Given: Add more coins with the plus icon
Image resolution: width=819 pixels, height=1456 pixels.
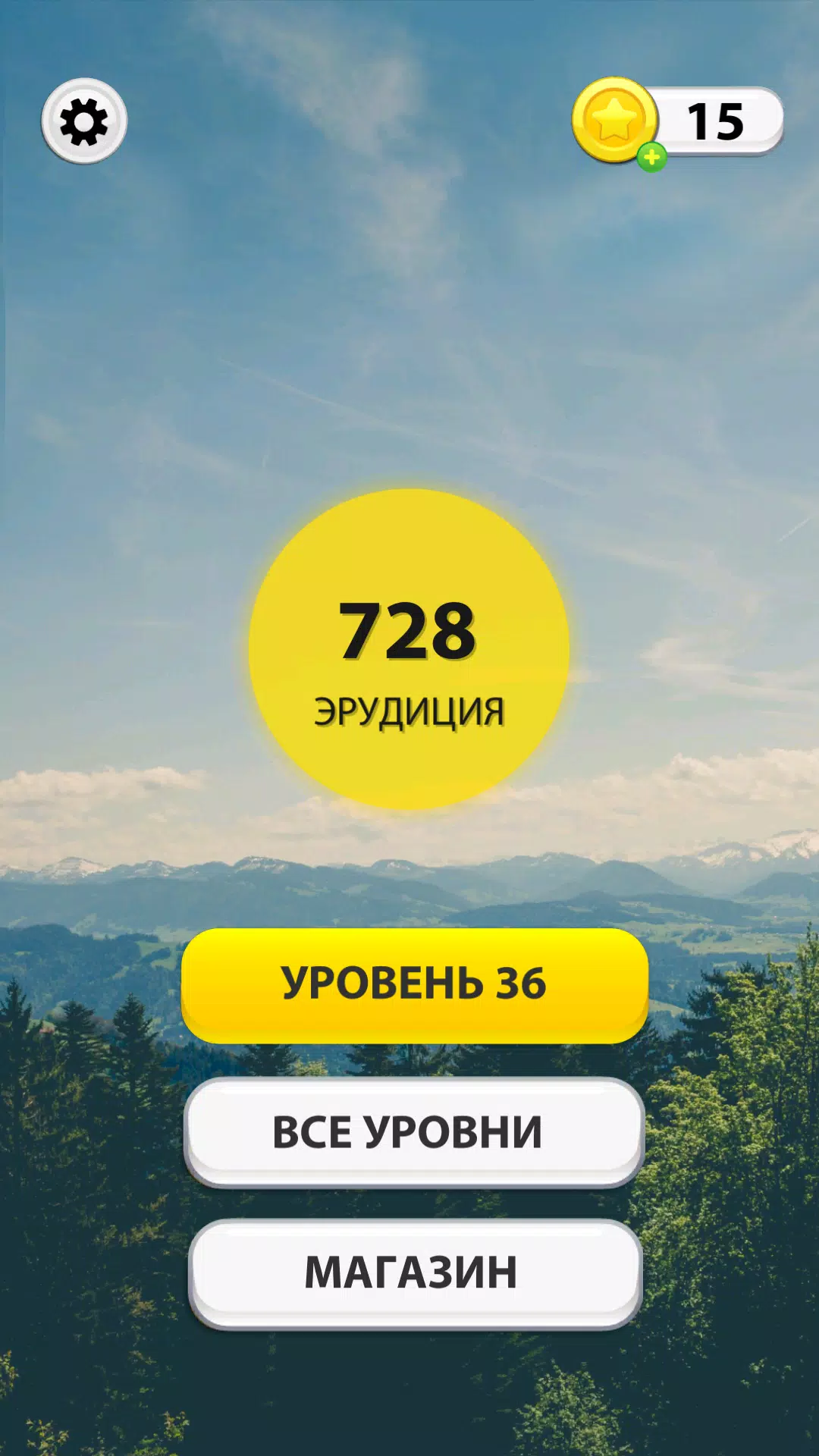Looking at the screenshot, I should click(x=651, y=157).
